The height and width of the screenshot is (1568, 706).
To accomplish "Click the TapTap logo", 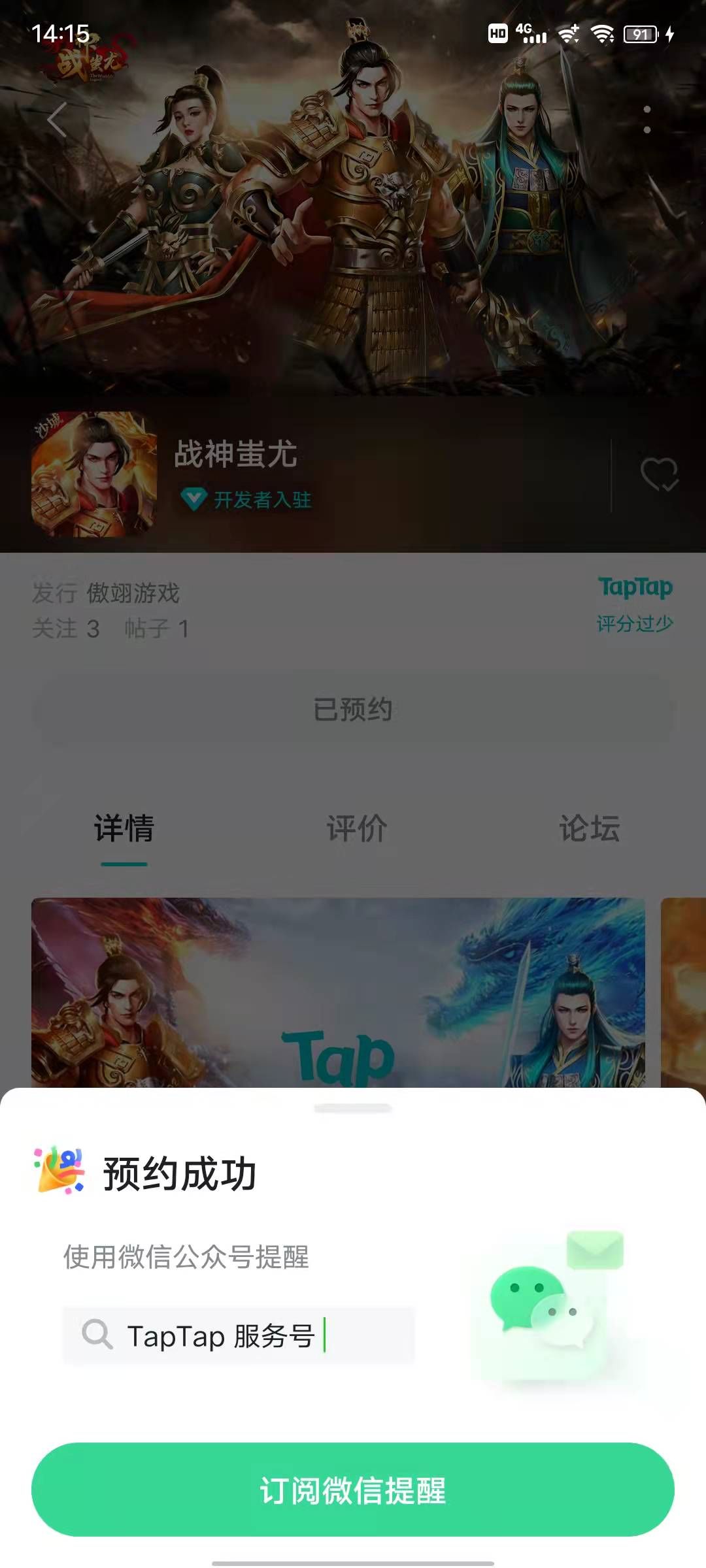I will point(635,588).
